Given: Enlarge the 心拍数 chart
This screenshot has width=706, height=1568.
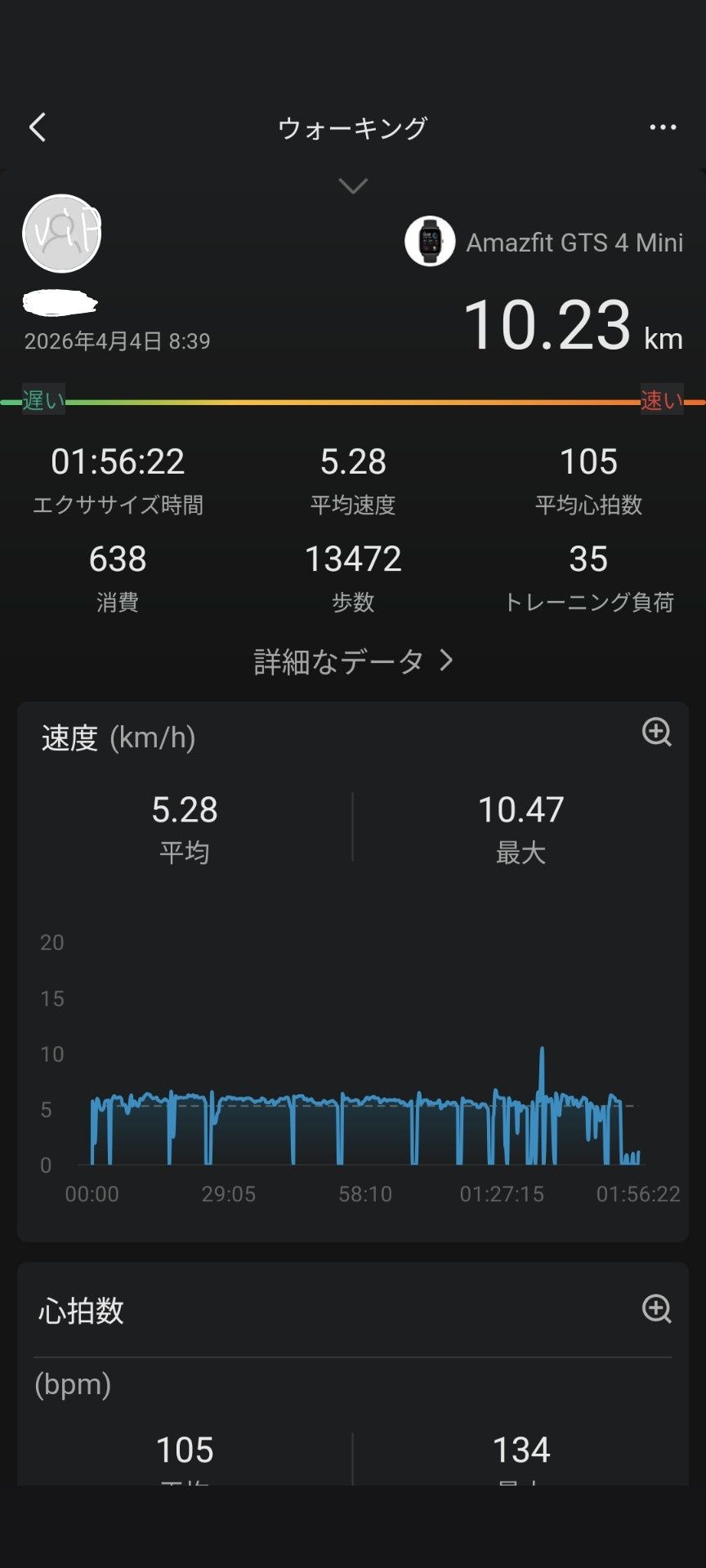Looking at the screenshot, I should click(657, 1308).
